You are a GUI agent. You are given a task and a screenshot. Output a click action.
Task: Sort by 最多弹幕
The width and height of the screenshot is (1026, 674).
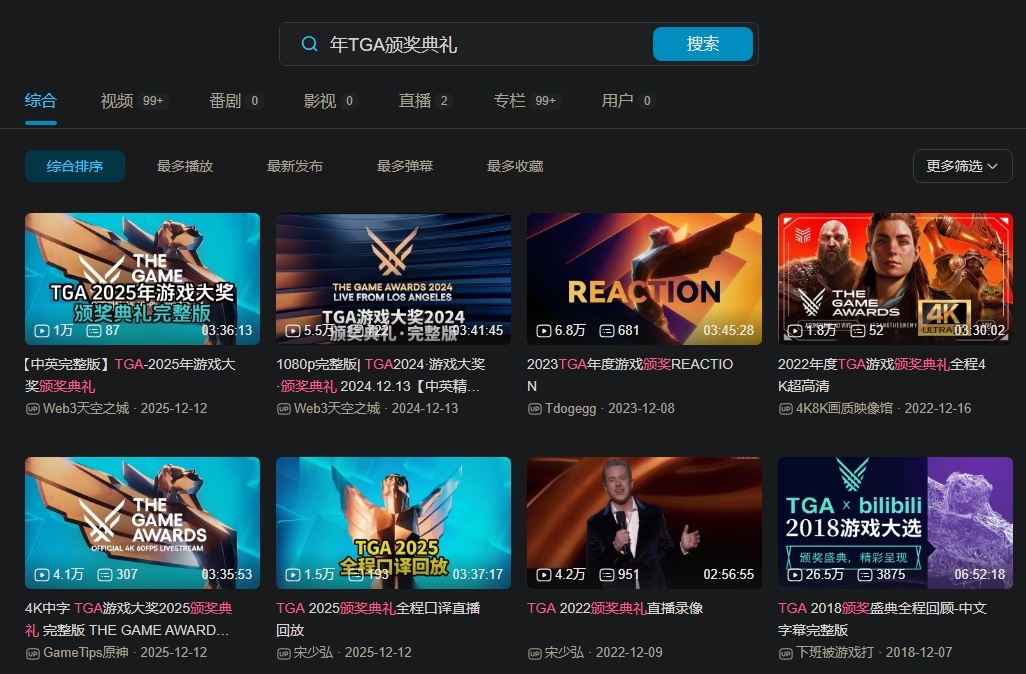(405, 166)
